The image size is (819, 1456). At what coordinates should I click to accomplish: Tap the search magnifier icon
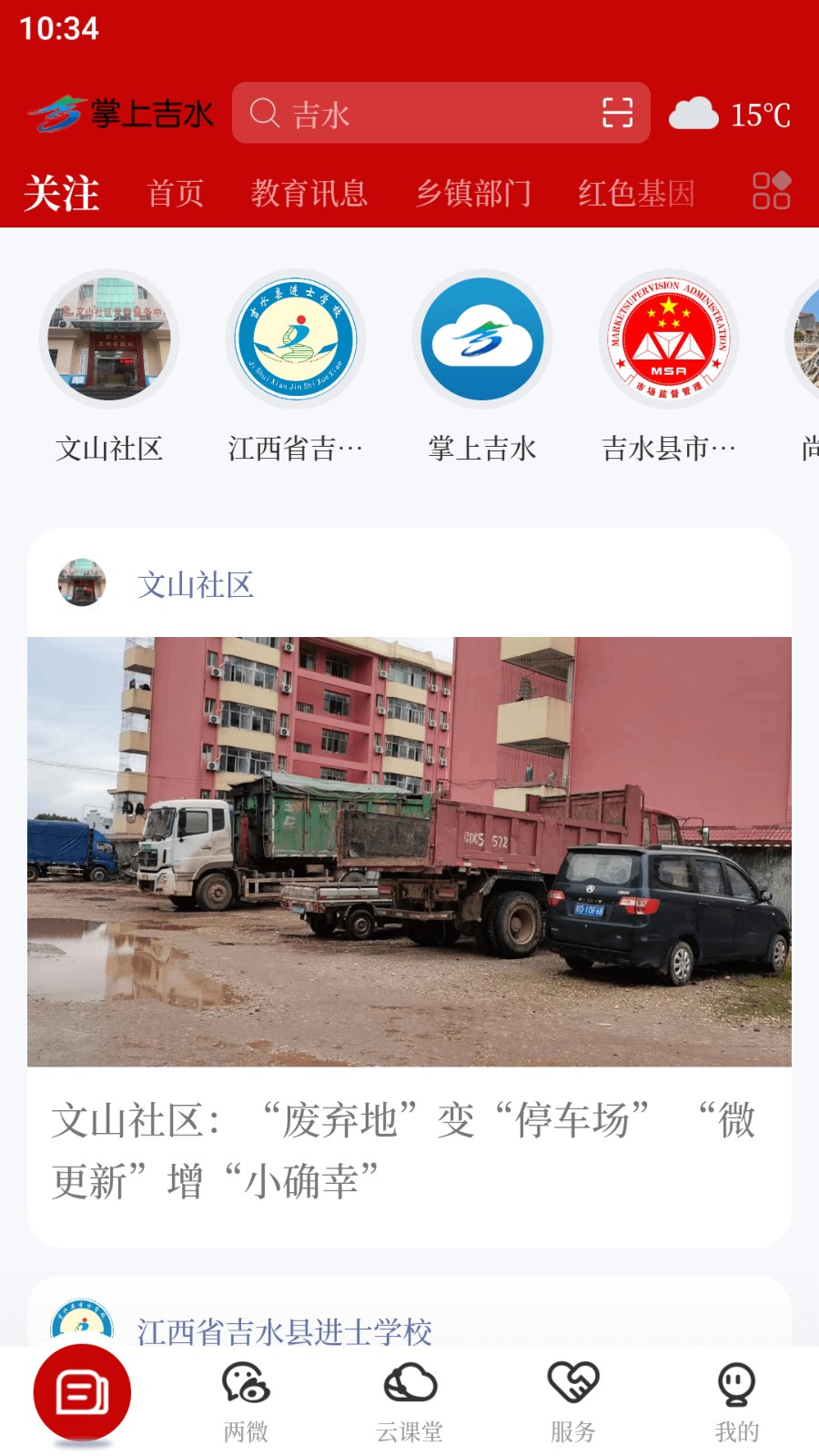click(265, 112)
